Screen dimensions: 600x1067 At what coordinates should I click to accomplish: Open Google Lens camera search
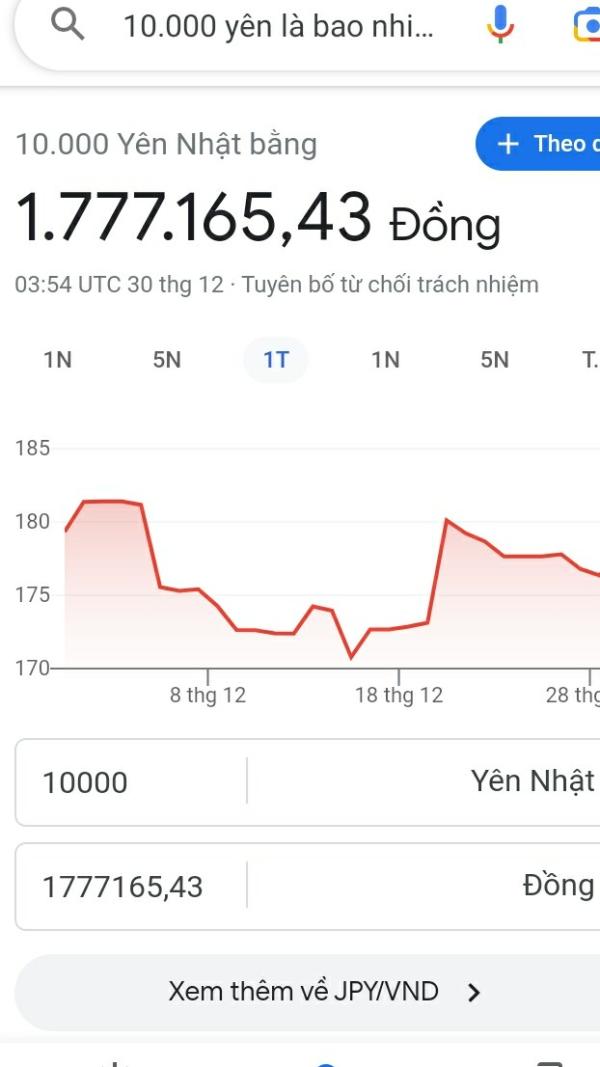point(586,26)
